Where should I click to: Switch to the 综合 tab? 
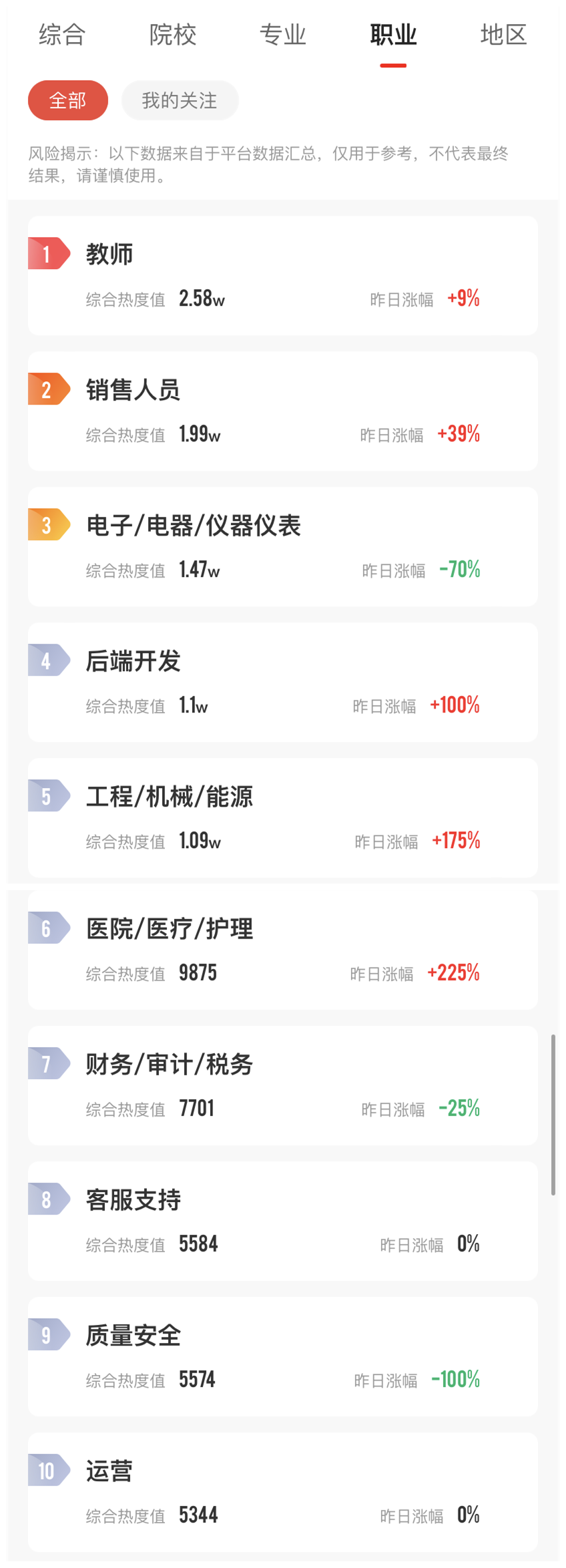(62, 35)
